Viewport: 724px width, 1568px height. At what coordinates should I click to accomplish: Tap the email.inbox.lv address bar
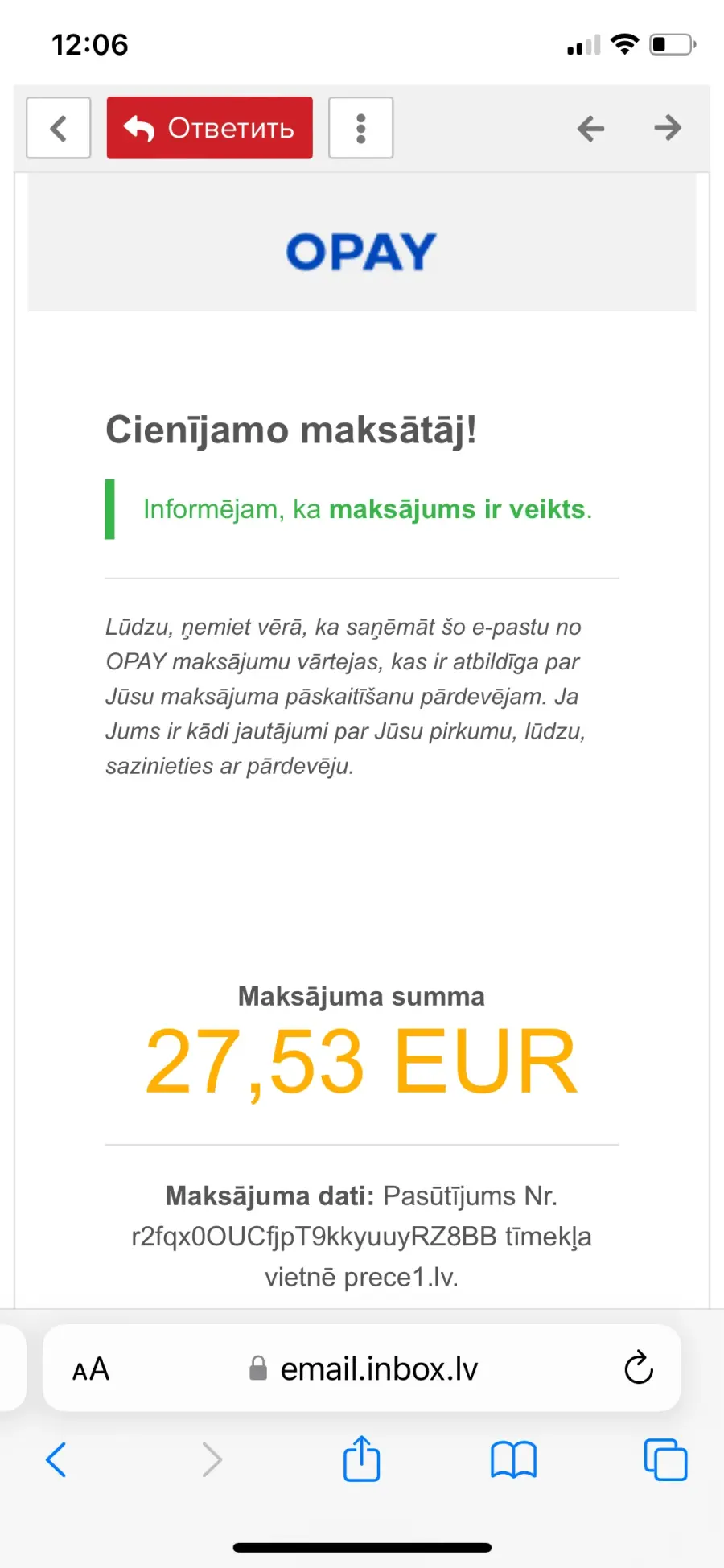coord(364,1368)
